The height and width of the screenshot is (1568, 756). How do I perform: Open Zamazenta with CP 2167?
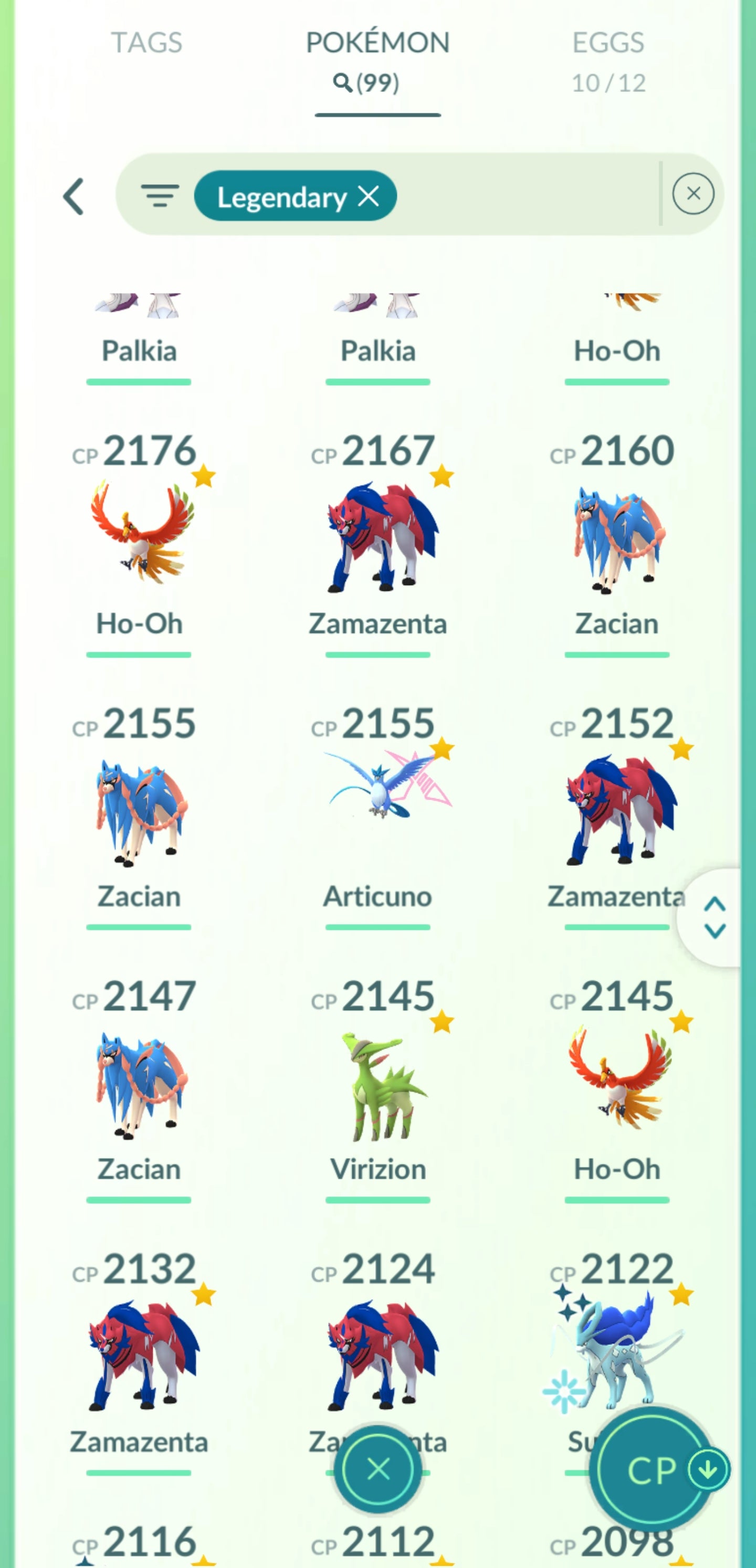[x=377, y=537]
